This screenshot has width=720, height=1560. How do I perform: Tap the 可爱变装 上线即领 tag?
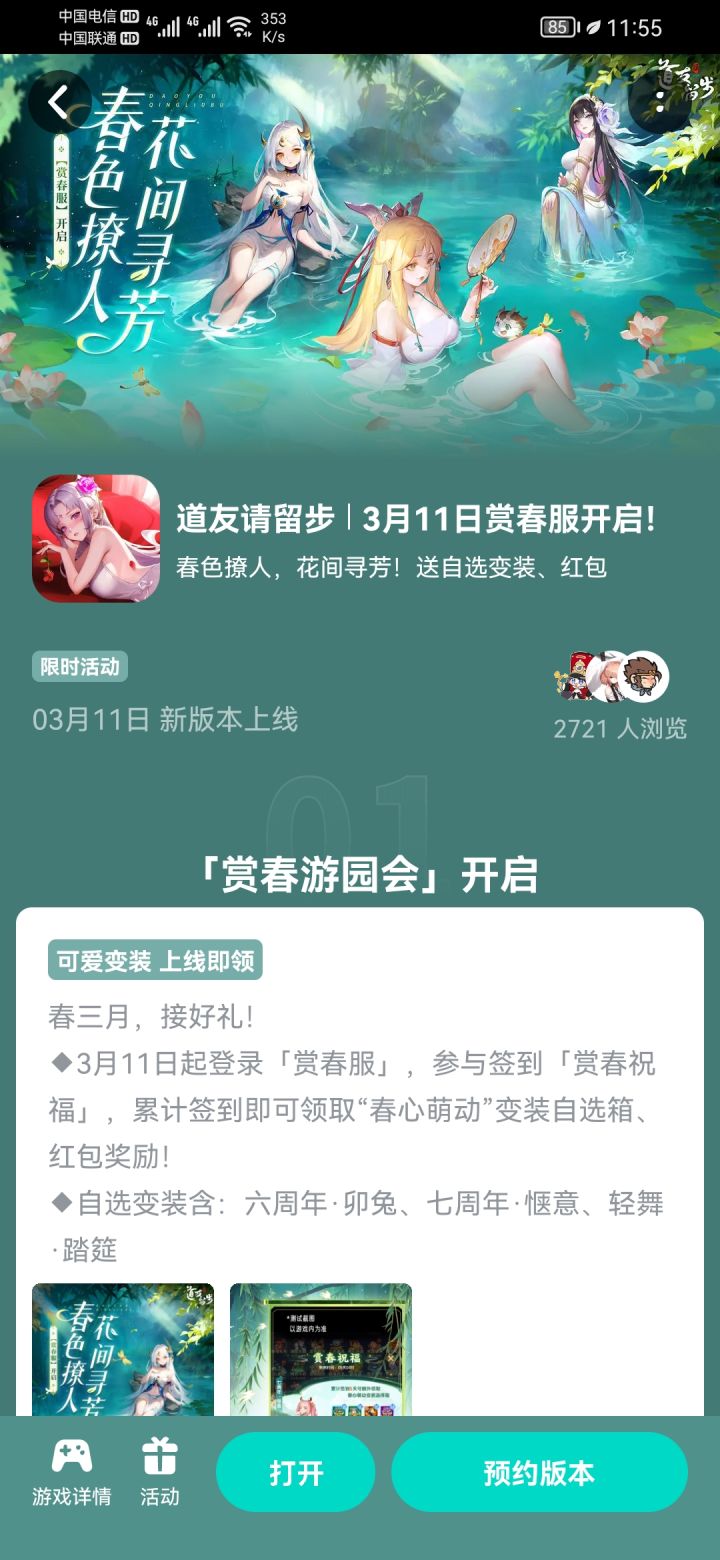(x=155, y=960)
